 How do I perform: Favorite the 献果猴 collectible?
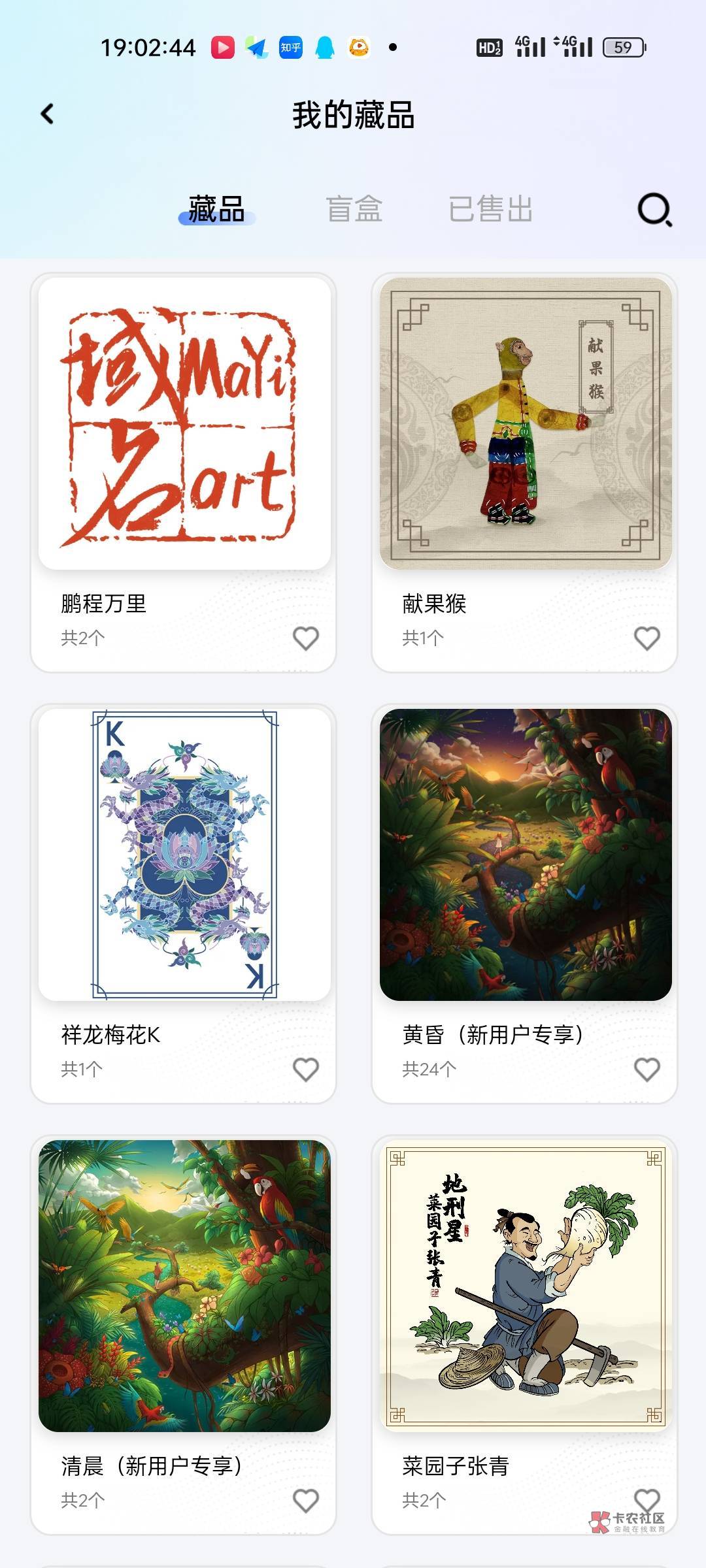click(647, 638)
